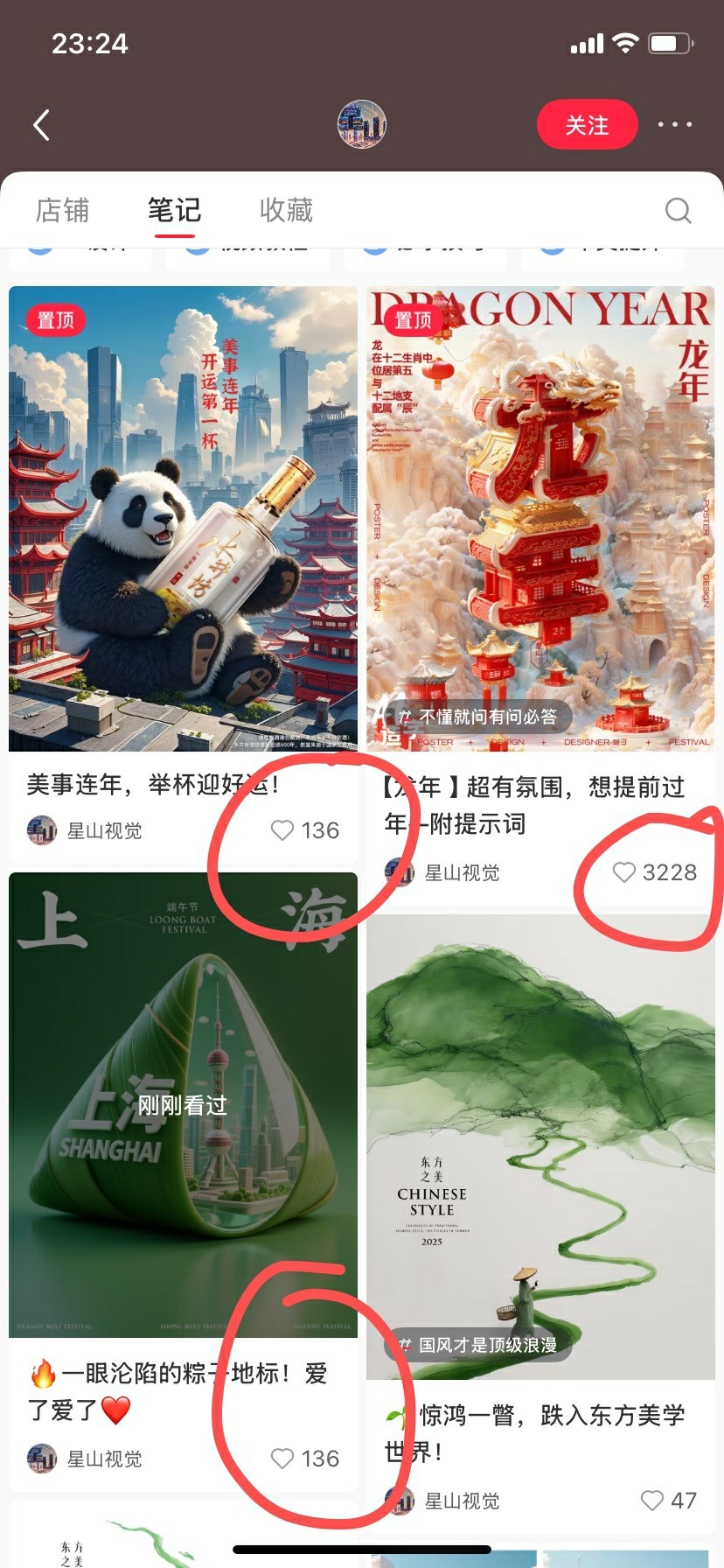The width and height of the screenshot is (724, 1568).
Task: Tap the 关注 follow button
Action: (x=587, y=125)
